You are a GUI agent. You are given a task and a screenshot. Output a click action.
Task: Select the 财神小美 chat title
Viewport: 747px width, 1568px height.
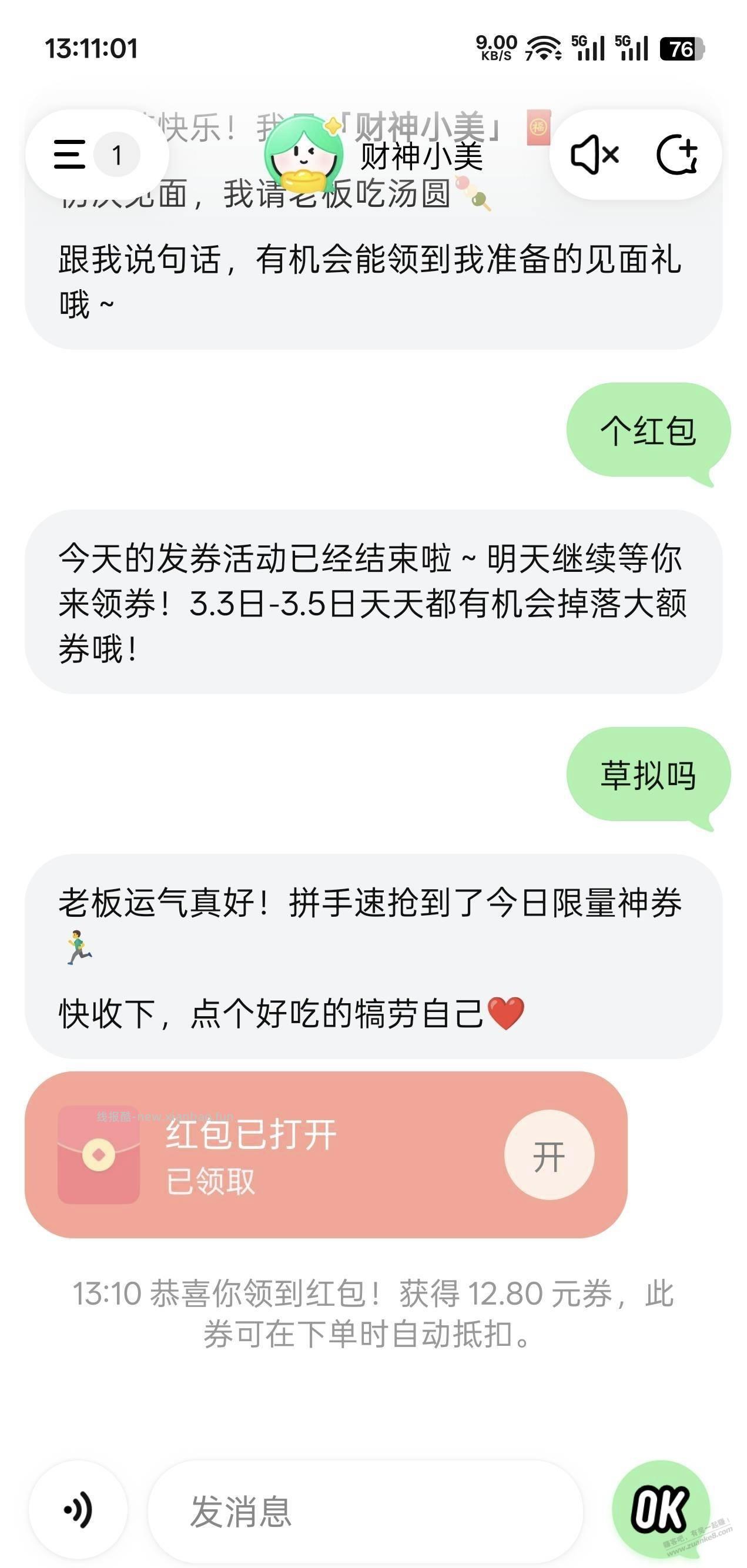point(421,157)
